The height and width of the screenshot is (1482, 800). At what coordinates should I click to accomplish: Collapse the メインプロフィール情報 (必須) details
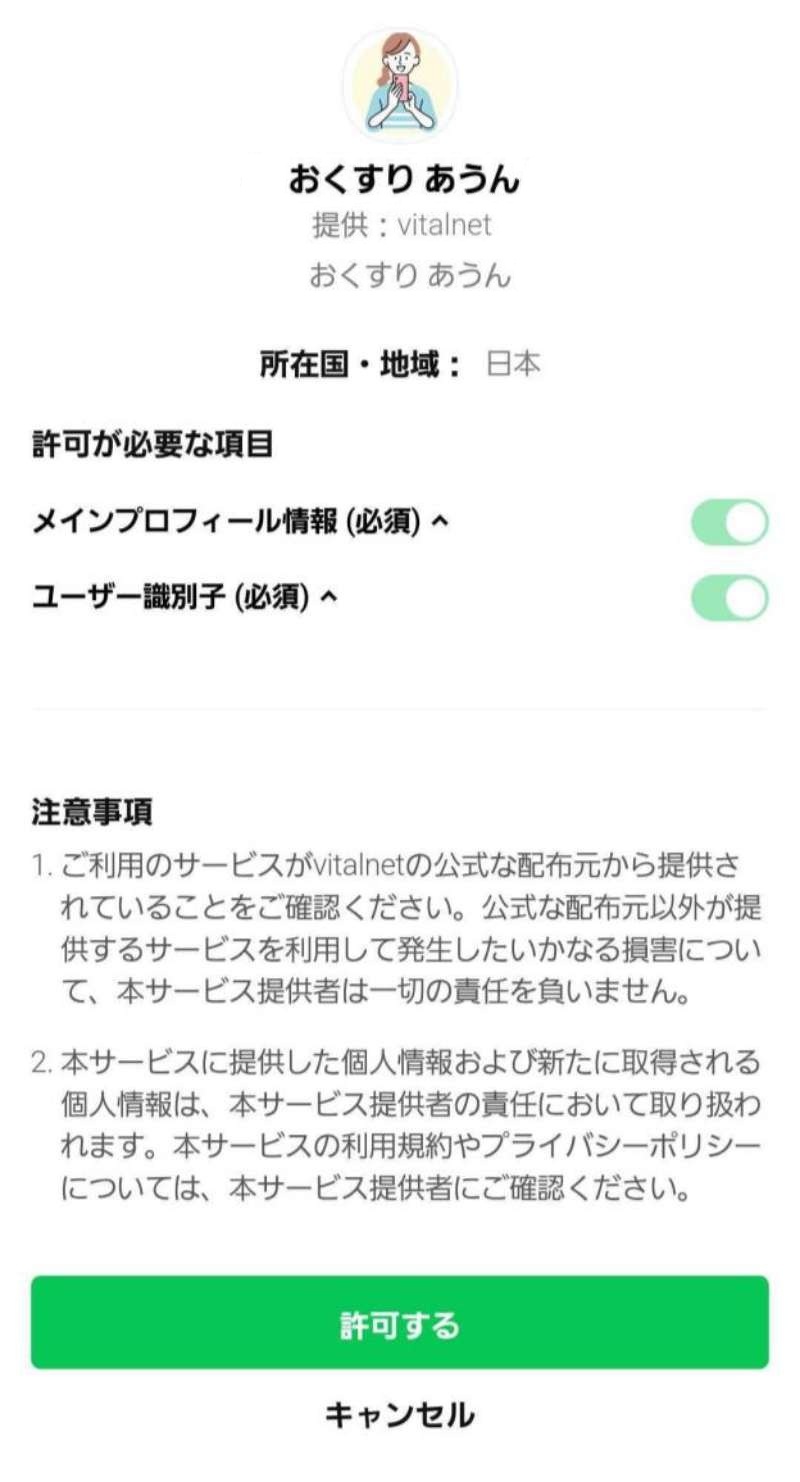437,522
